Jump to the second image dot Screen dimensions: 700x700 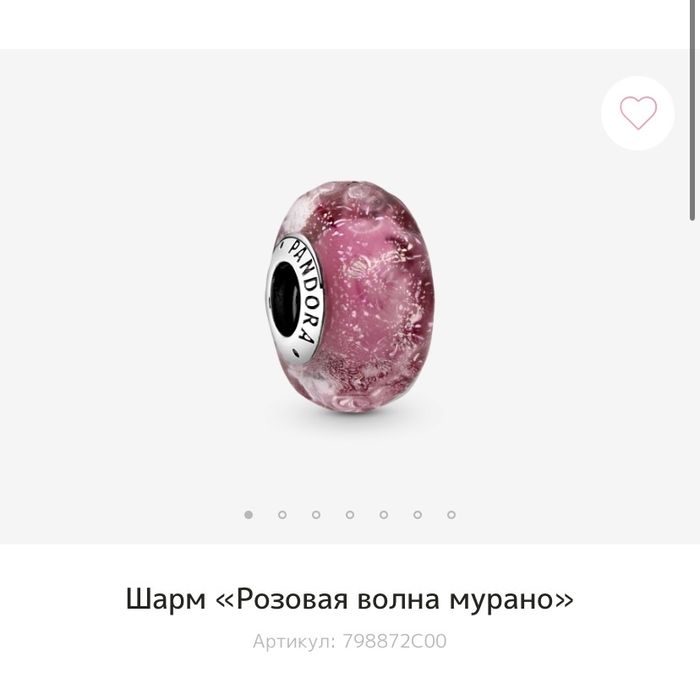[x=282, y=515]
